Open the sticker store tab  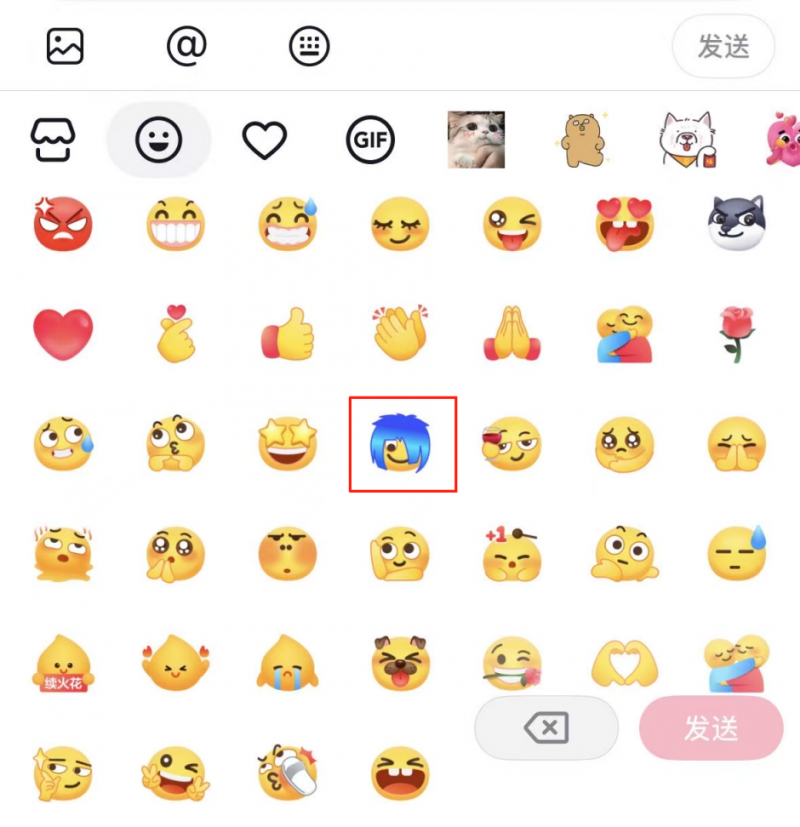(53, 141)
